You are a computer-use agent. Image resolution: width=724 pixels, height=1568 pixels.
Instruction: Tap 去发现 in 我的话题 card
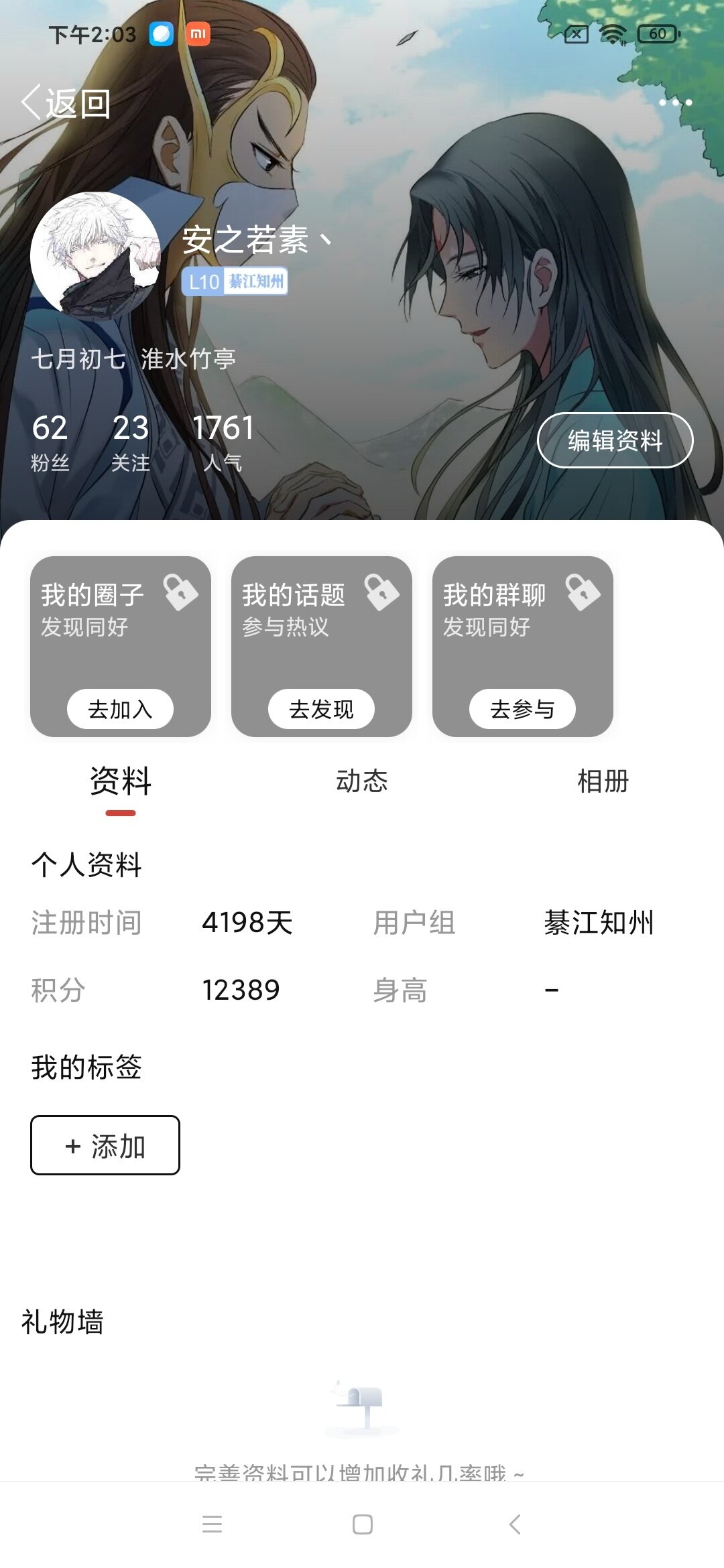click(321, 709)
